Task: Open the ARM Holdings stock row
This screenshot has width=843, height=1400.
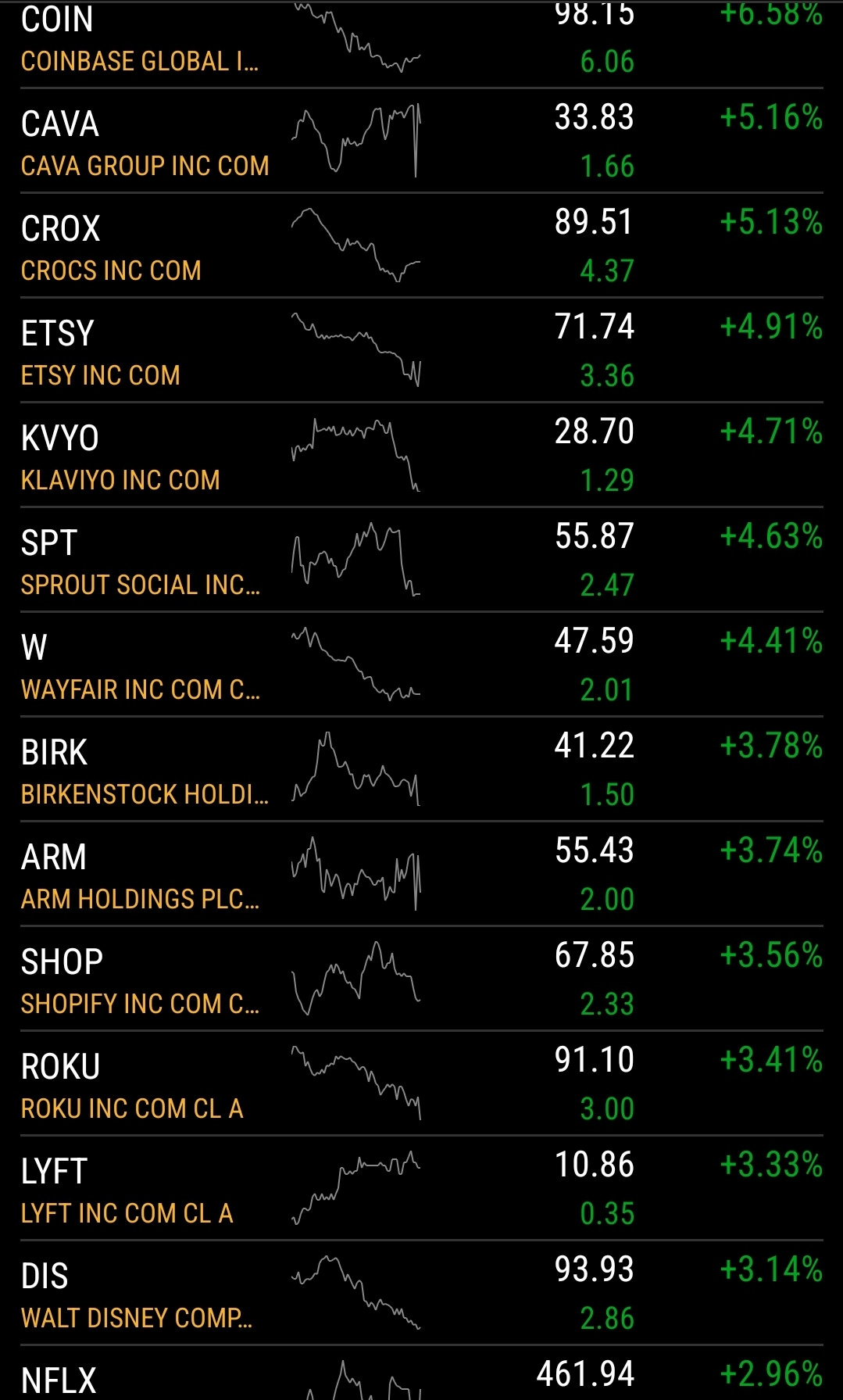Action: 422,874
